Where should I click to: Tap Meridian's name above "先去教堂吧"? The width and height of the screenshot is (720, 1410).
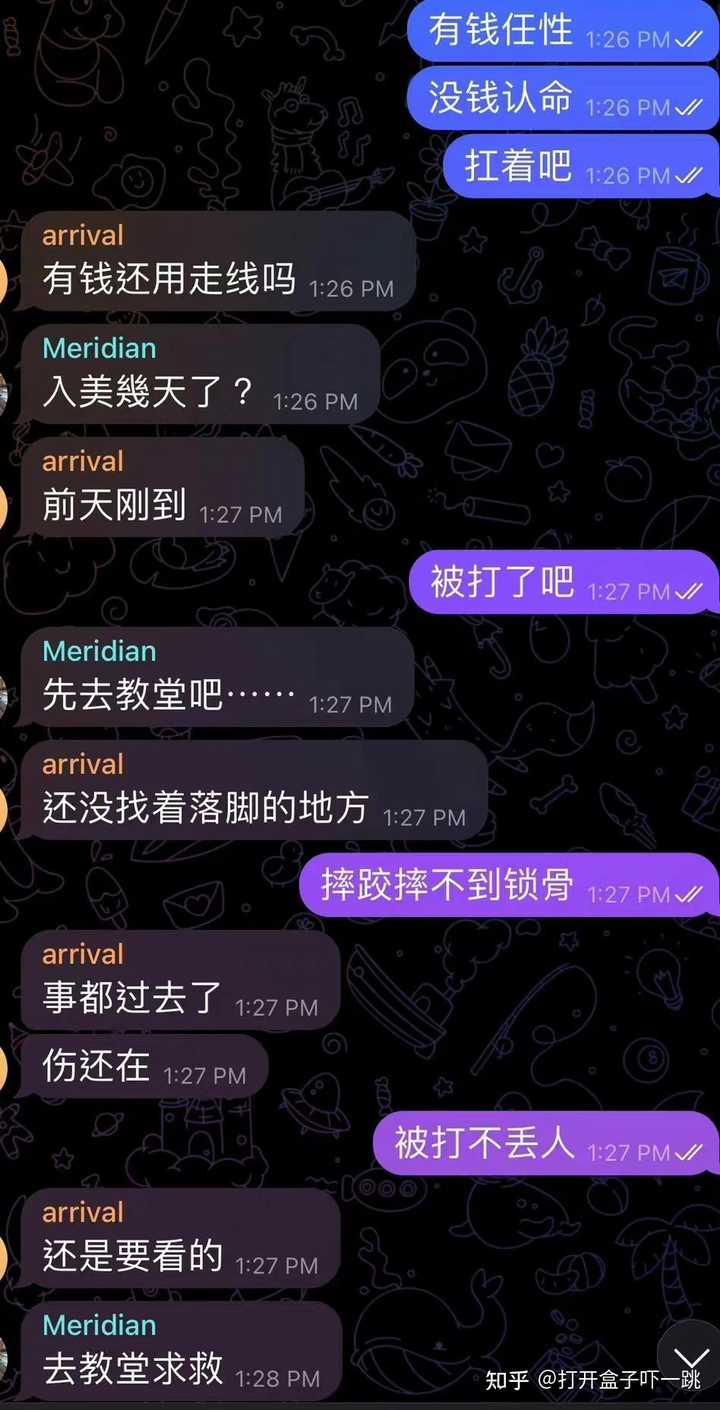tap(99, 651)
